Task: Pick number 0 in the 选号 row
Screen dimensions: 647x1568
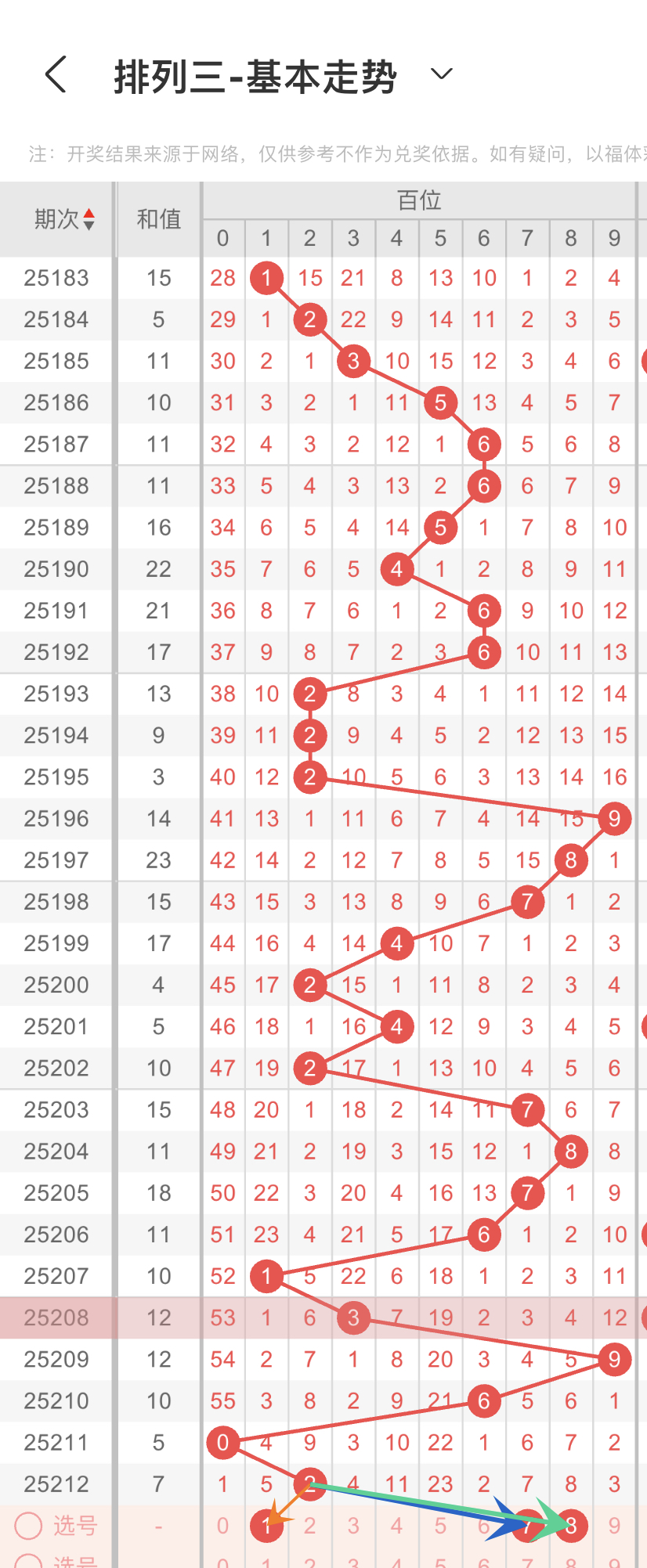Action: (223, 1525)
